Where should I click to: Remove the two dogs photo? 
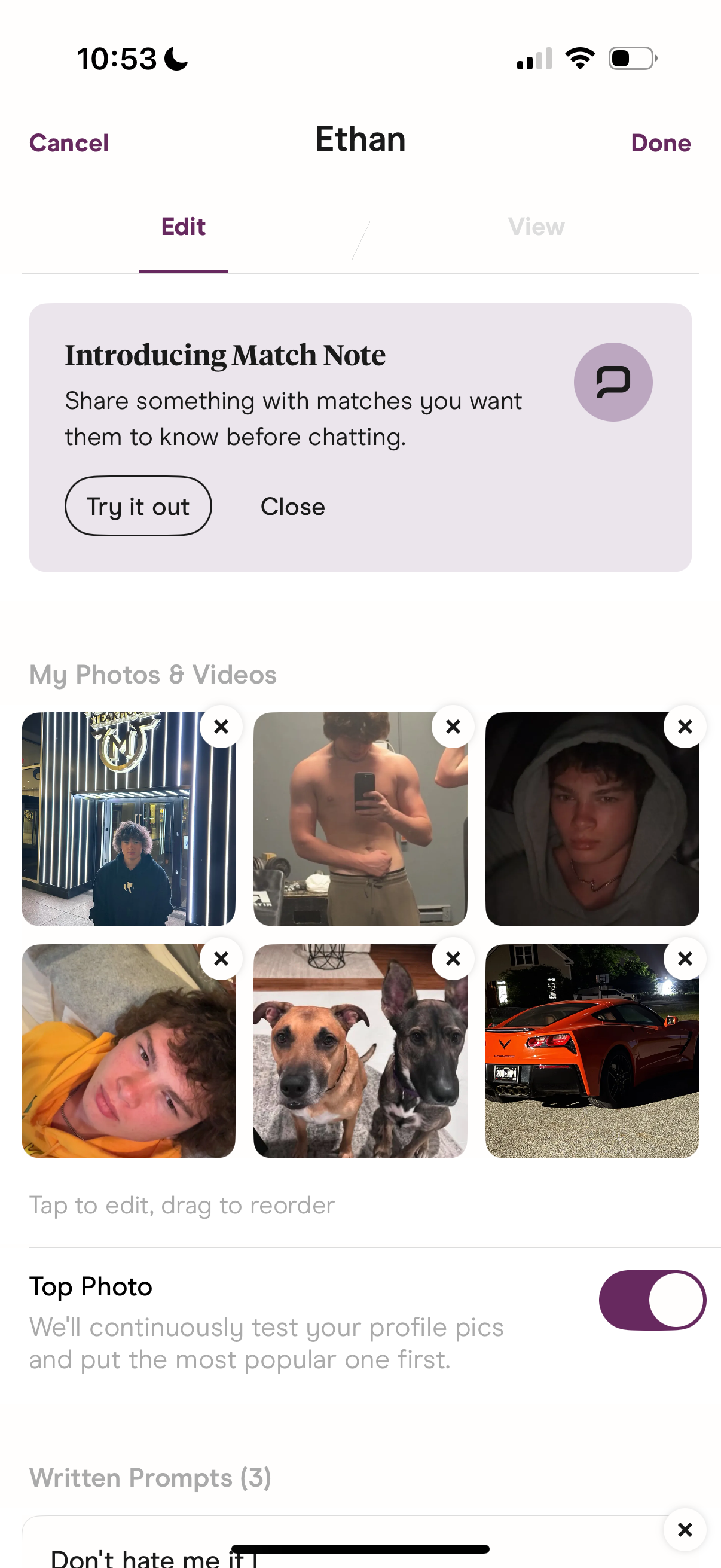tap(453, 959)
